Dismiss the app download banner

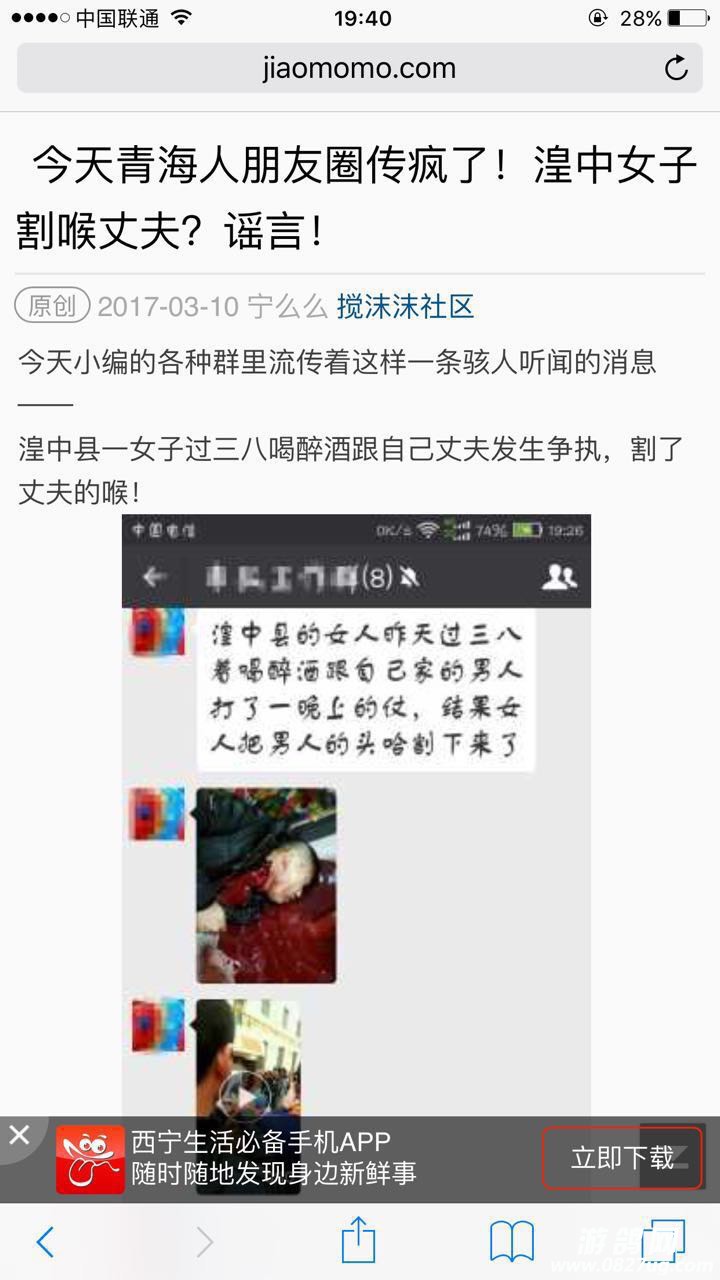point(19,1135)
